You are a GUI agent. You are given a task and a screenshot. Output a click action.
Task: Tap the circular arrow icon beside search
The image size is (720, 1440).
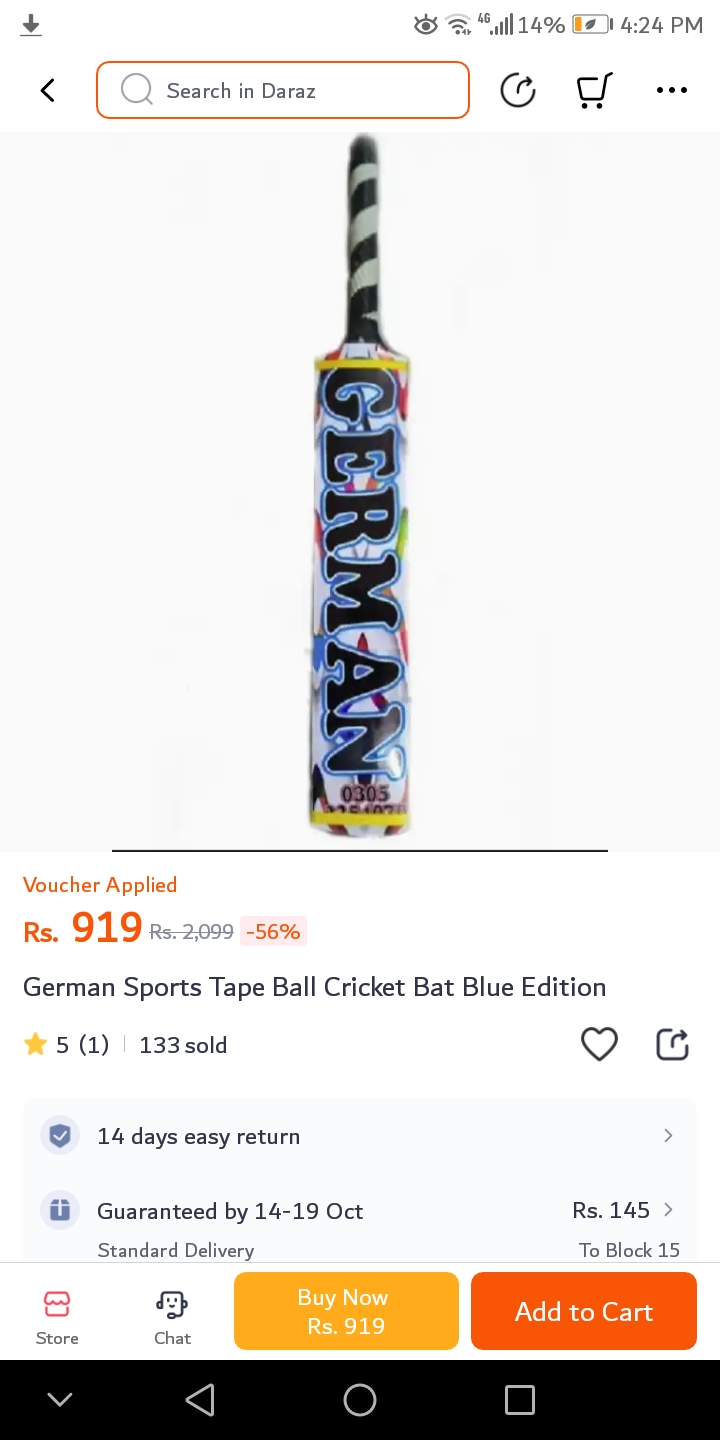(518, 91)
